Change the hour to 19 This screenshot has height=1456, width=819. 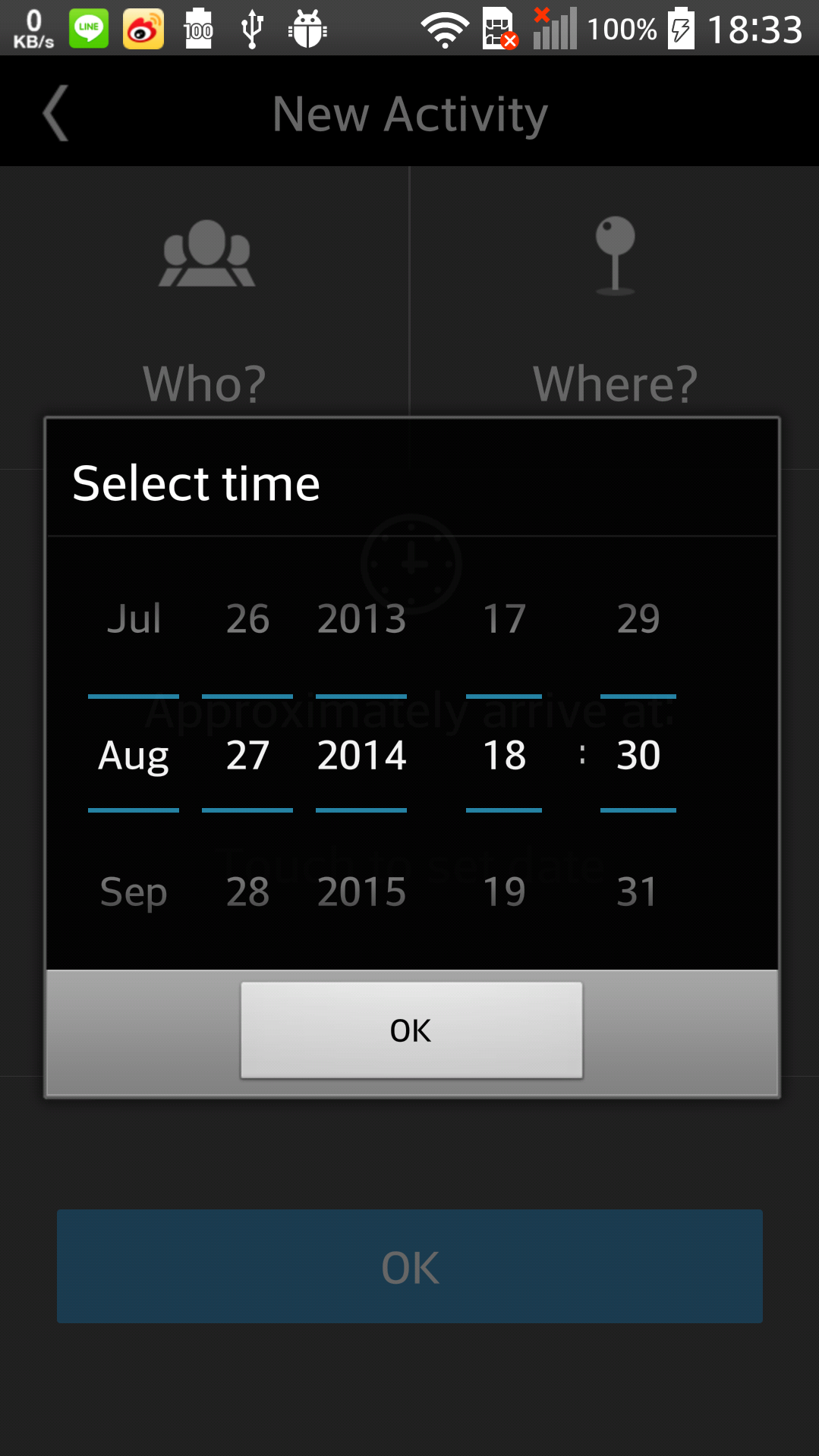[504, 892]
